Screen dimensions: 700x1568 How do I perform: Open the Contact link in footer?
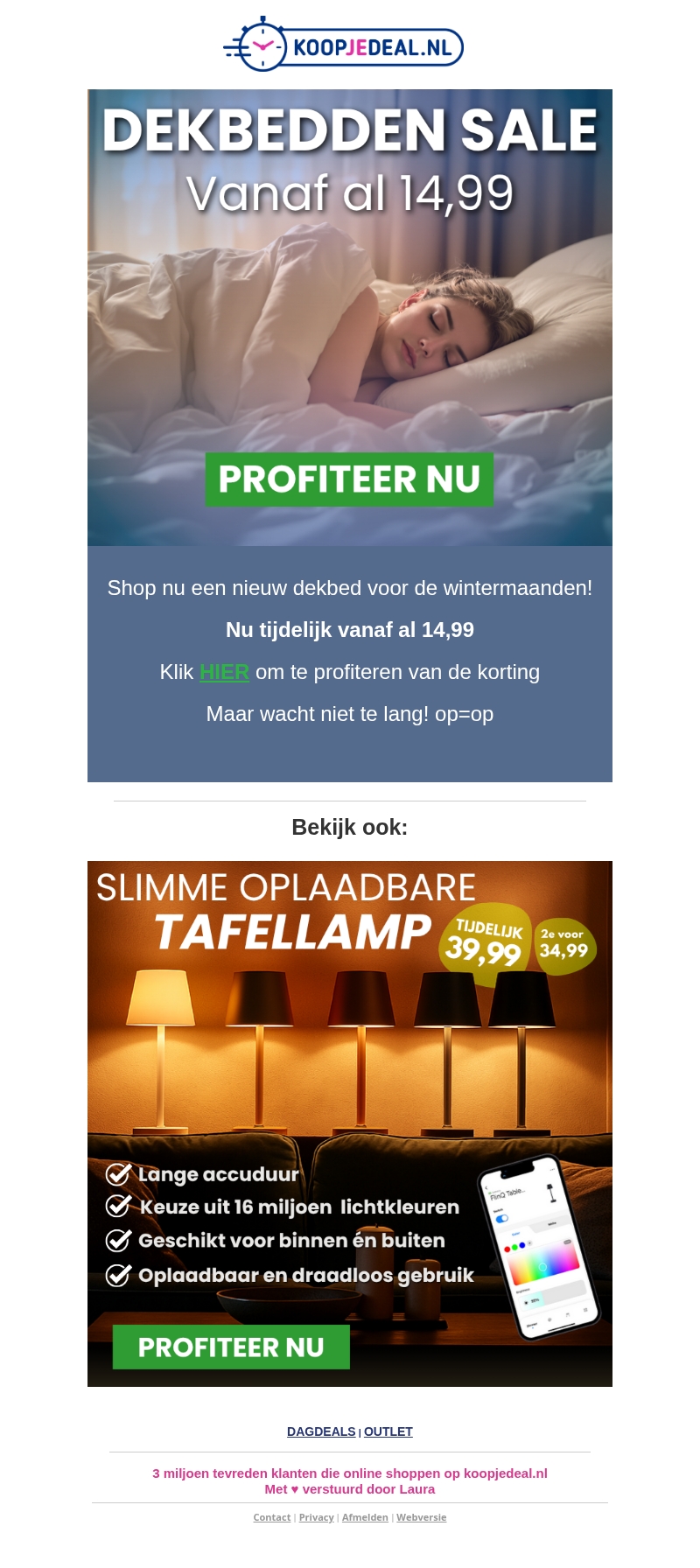272,1517
